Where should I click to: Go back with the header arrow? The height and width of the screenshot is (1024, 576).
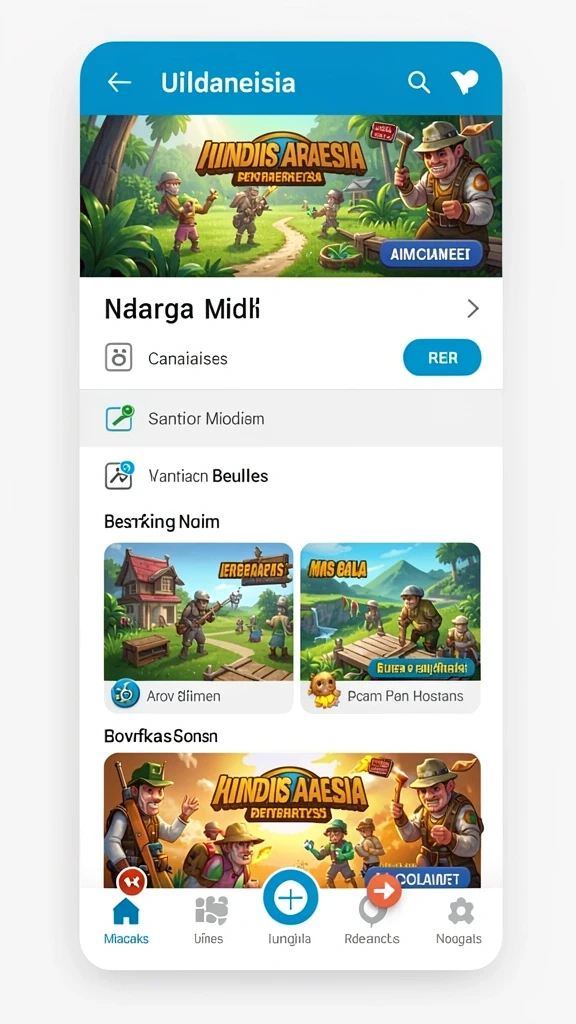119,82
